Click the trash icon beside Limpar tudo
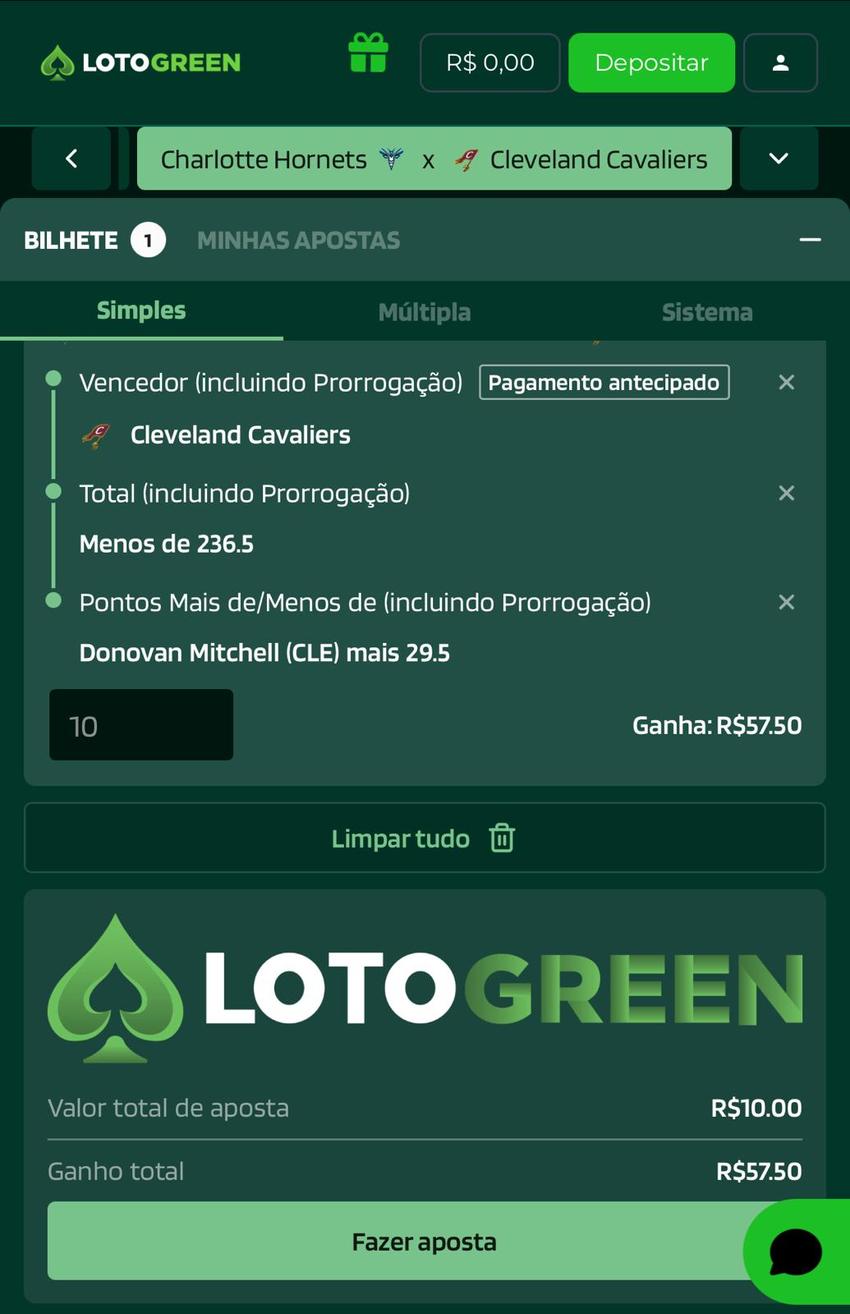 (x=502, y=838)
